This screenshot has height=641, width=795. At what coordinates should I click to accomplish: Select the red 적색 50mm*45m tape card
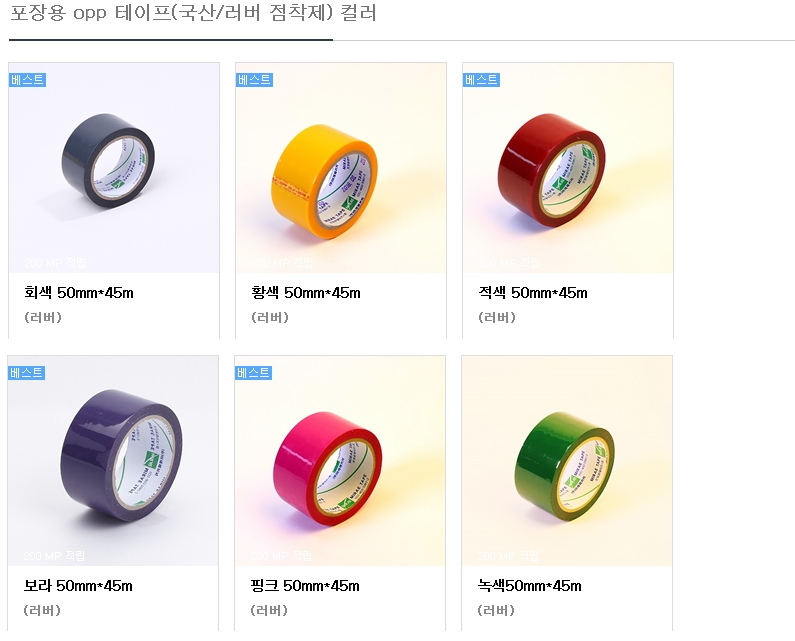(567, 168)
